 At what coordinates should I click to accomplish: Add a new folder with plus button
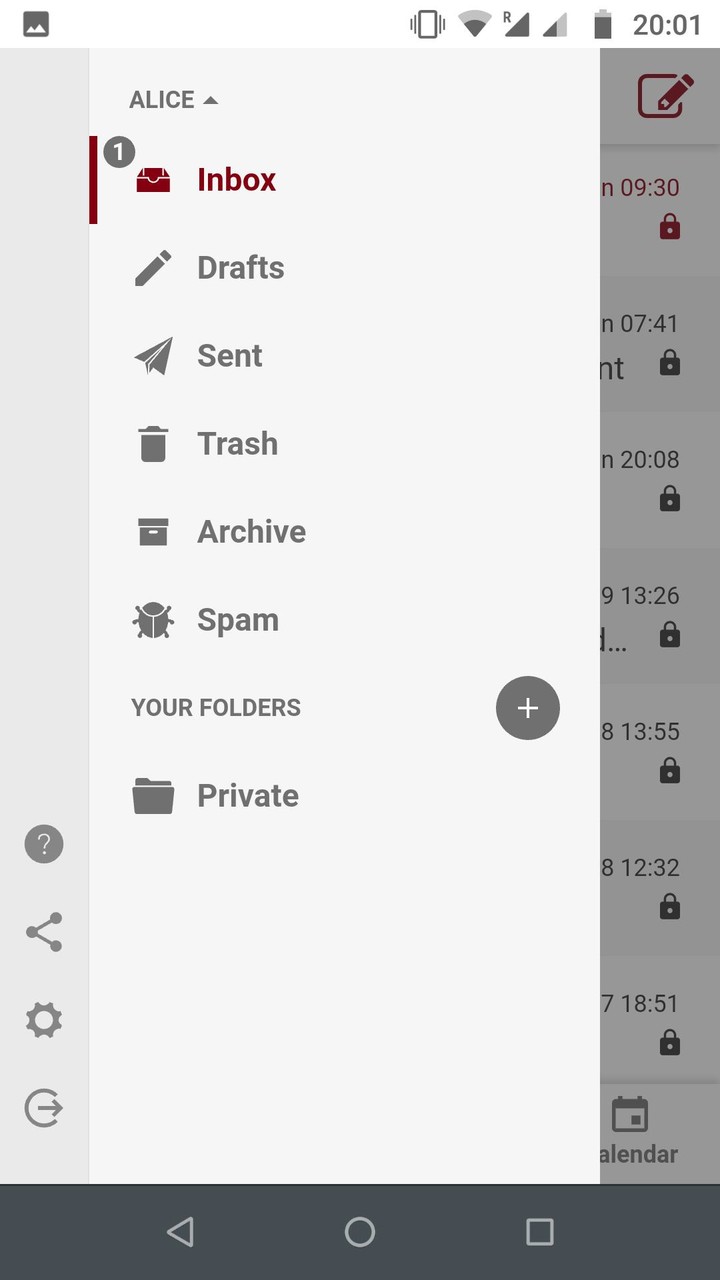tap(527, 708)
